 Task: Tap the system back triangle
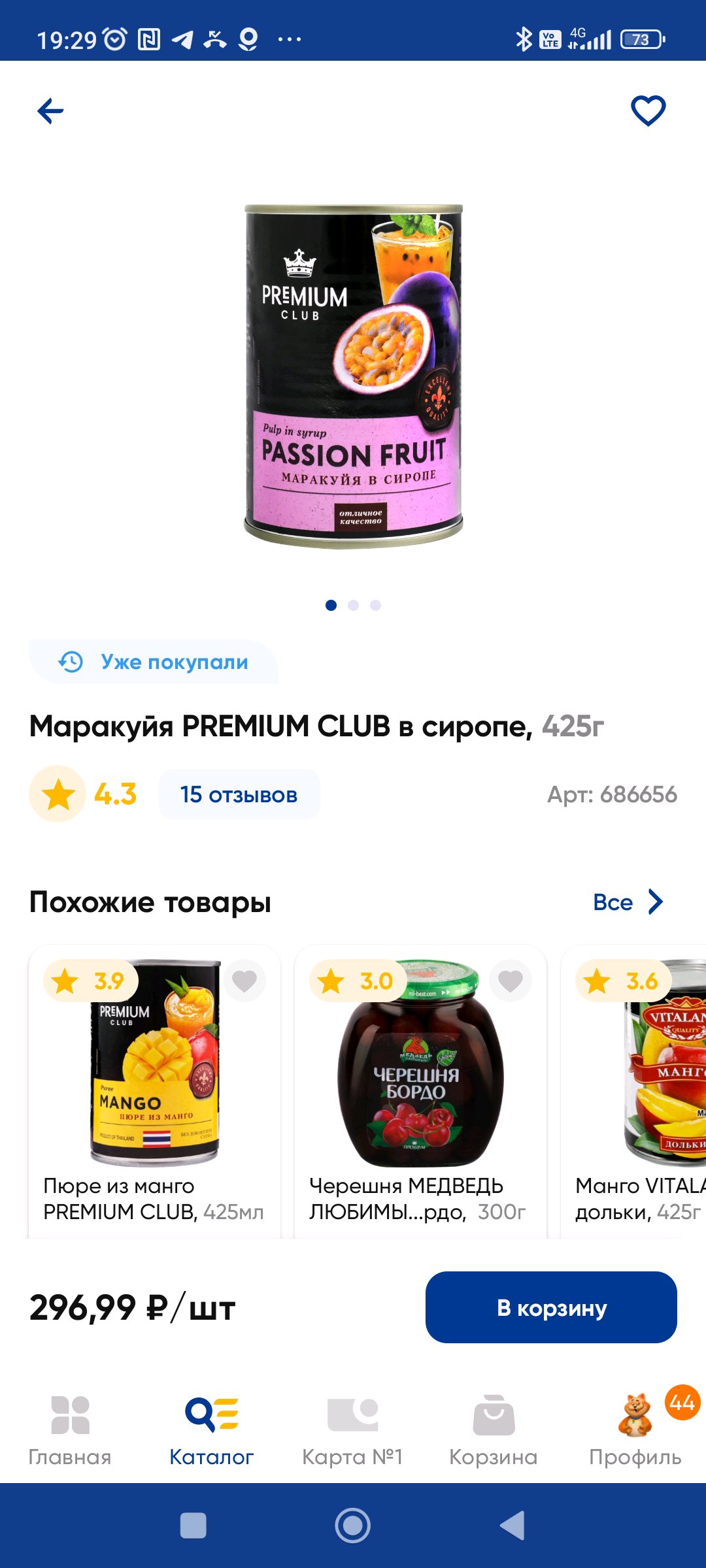click(x=513, y=1526)
